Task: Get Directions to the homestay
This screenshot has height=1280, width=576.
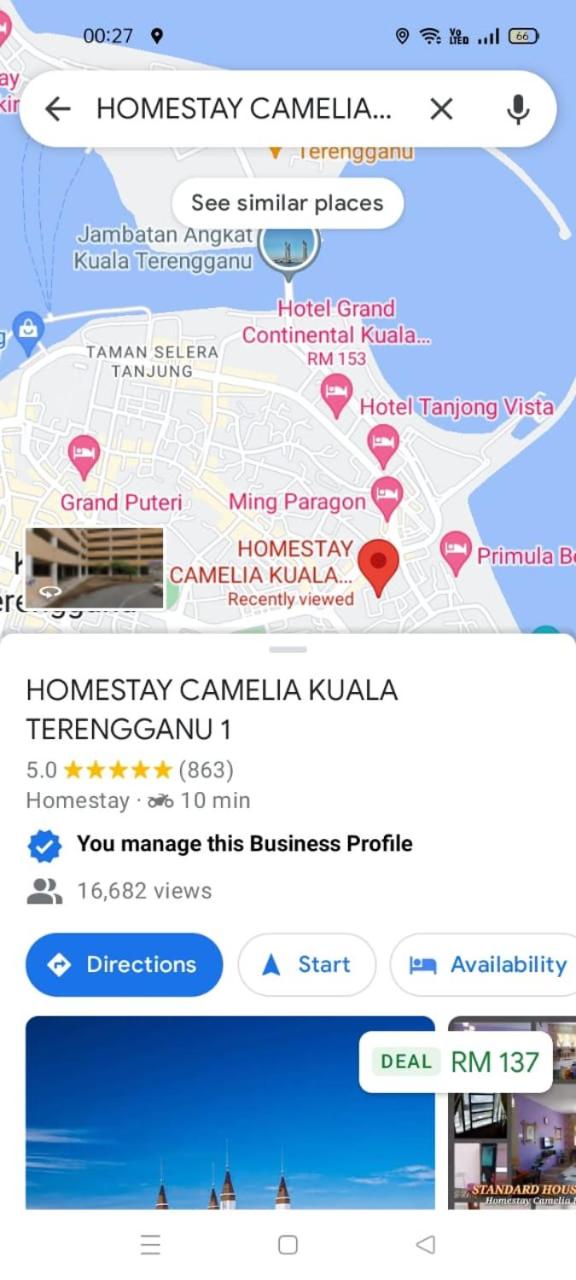Action: 124,965
